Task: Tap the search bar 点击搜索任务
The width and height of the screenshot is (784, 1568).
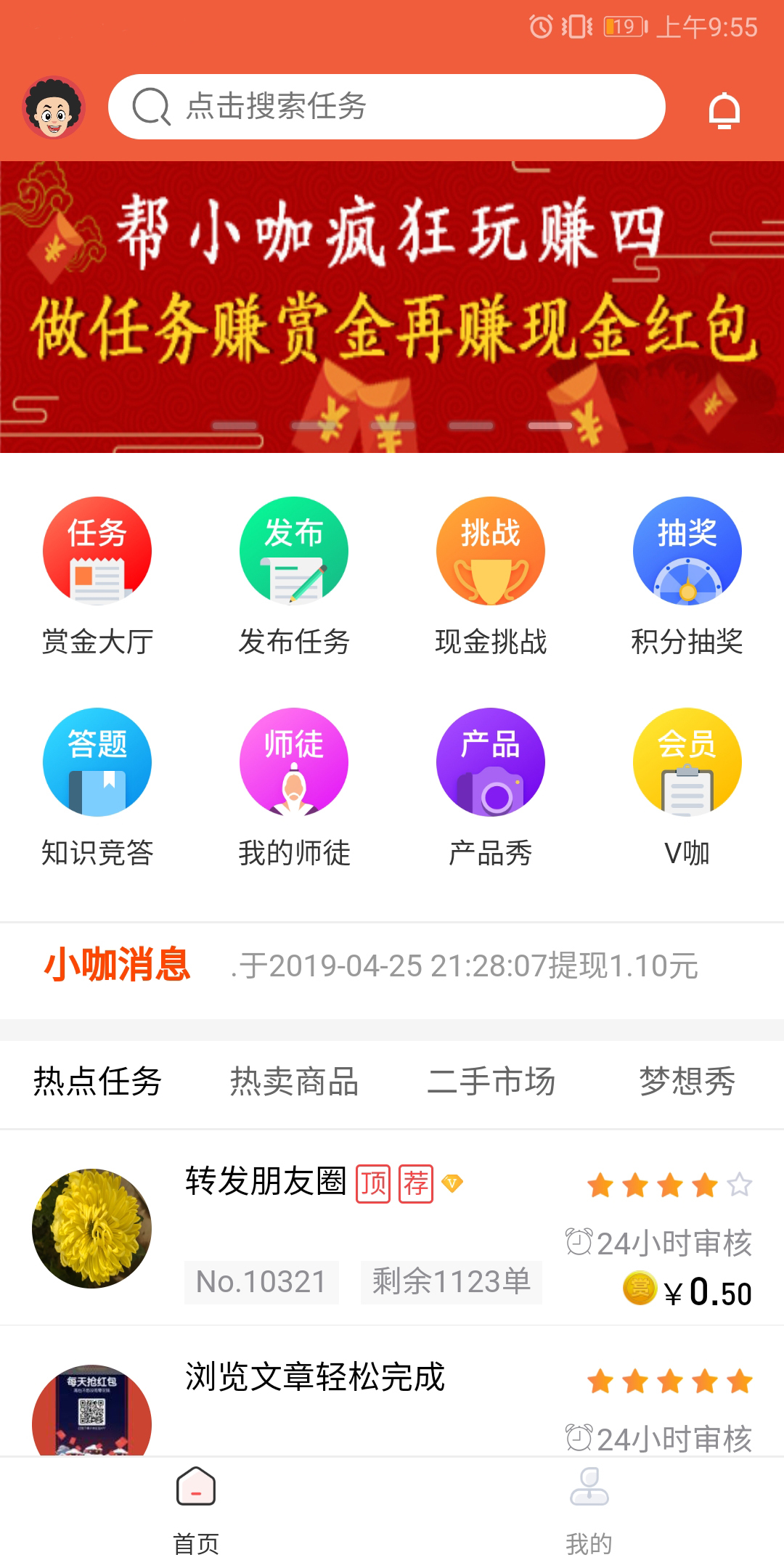Action: point(388,107)
